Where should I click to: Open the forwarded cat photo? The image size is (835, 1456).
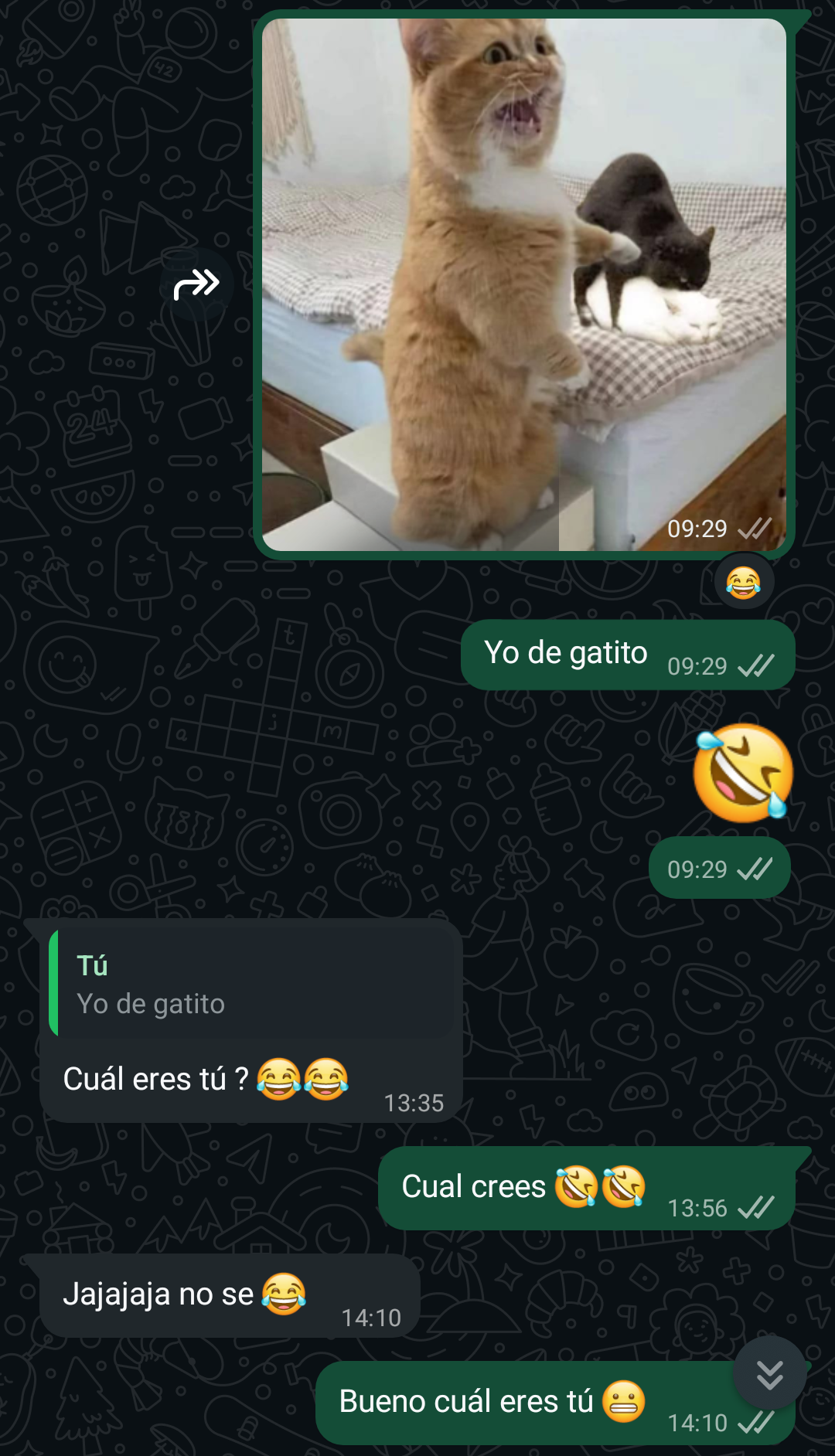(524, 284)
